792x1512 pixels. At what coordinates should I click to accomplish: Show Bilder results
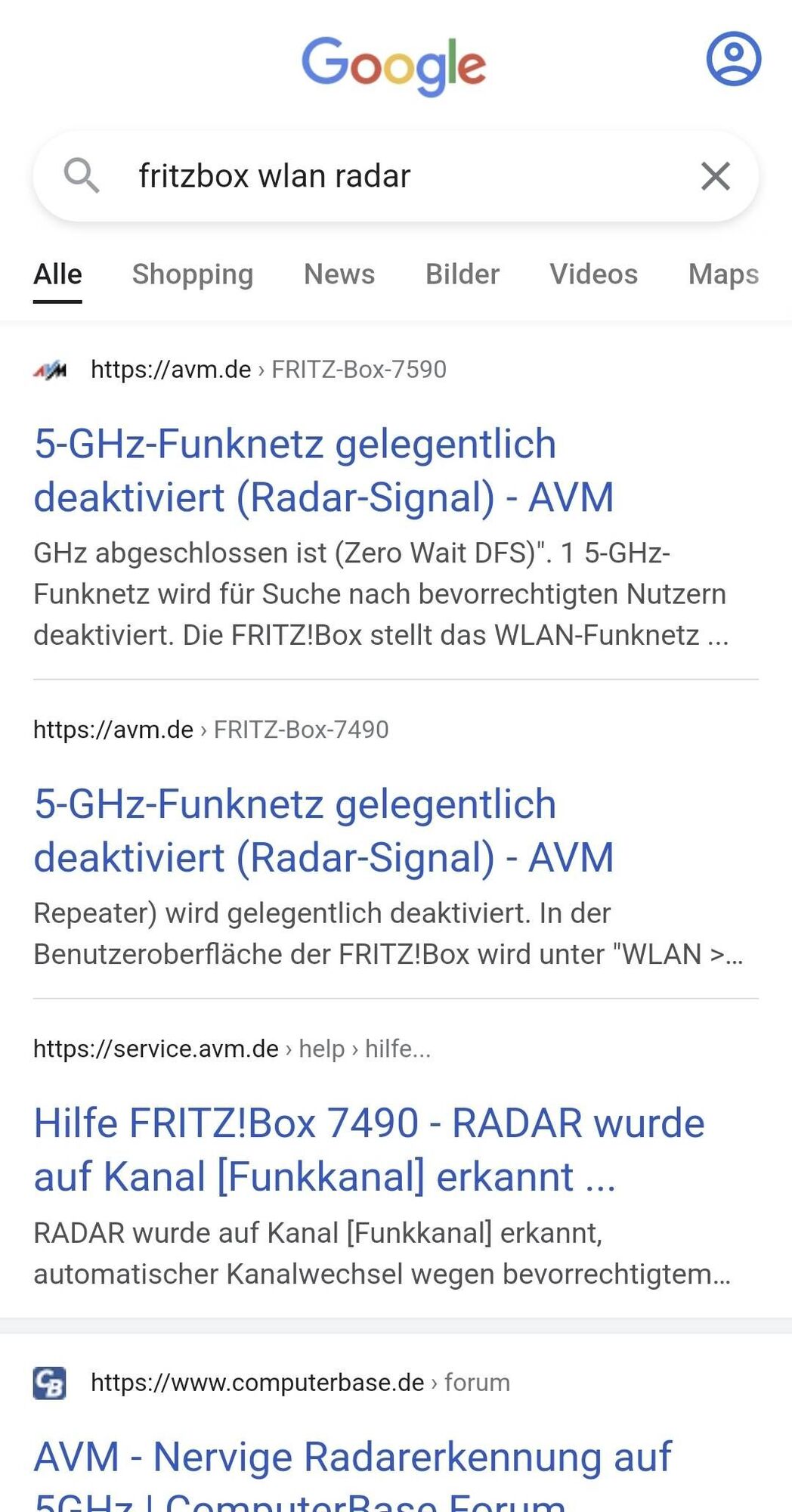[x=463, y=274]
